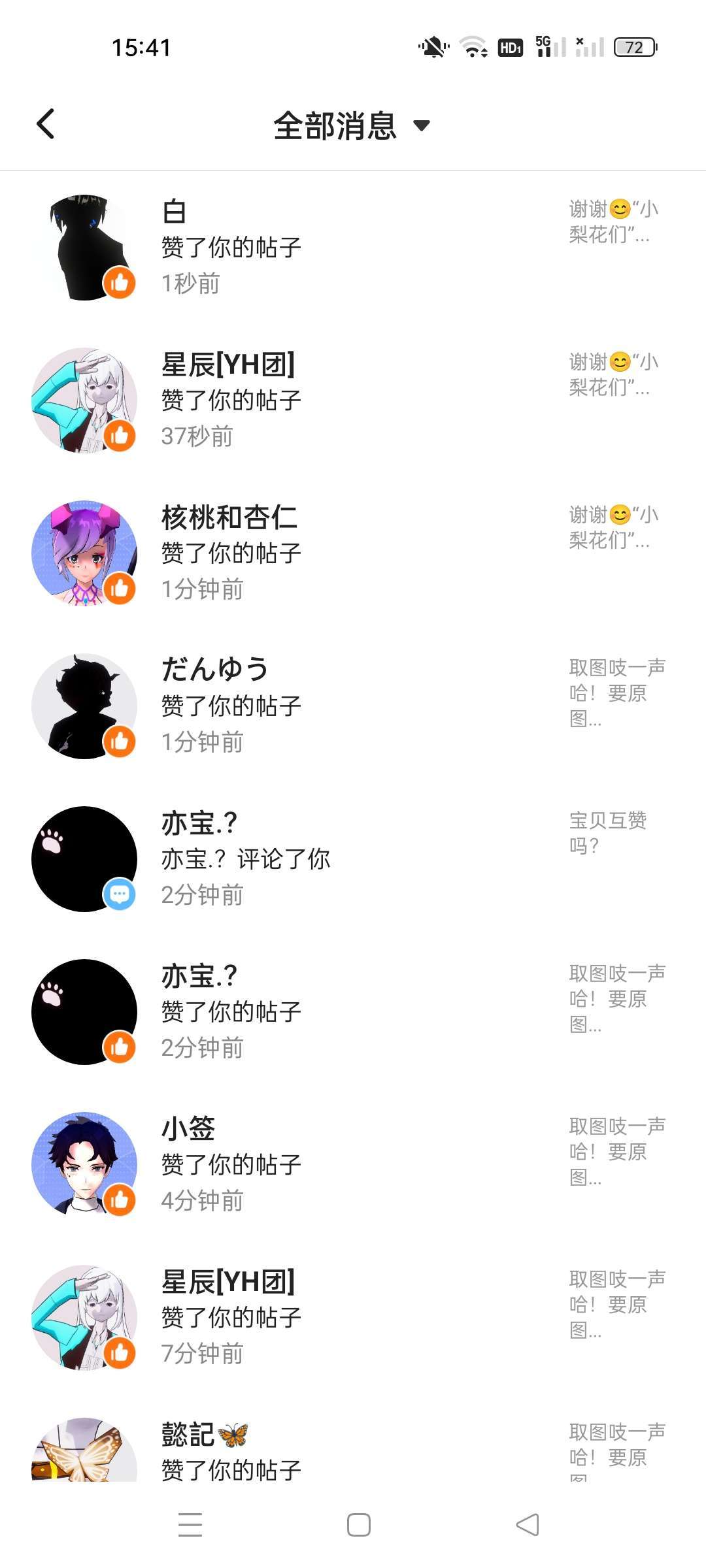Open 小签's profile avatar
The width and height of the screenshot is (706, 1568).
click(84, 1164)
